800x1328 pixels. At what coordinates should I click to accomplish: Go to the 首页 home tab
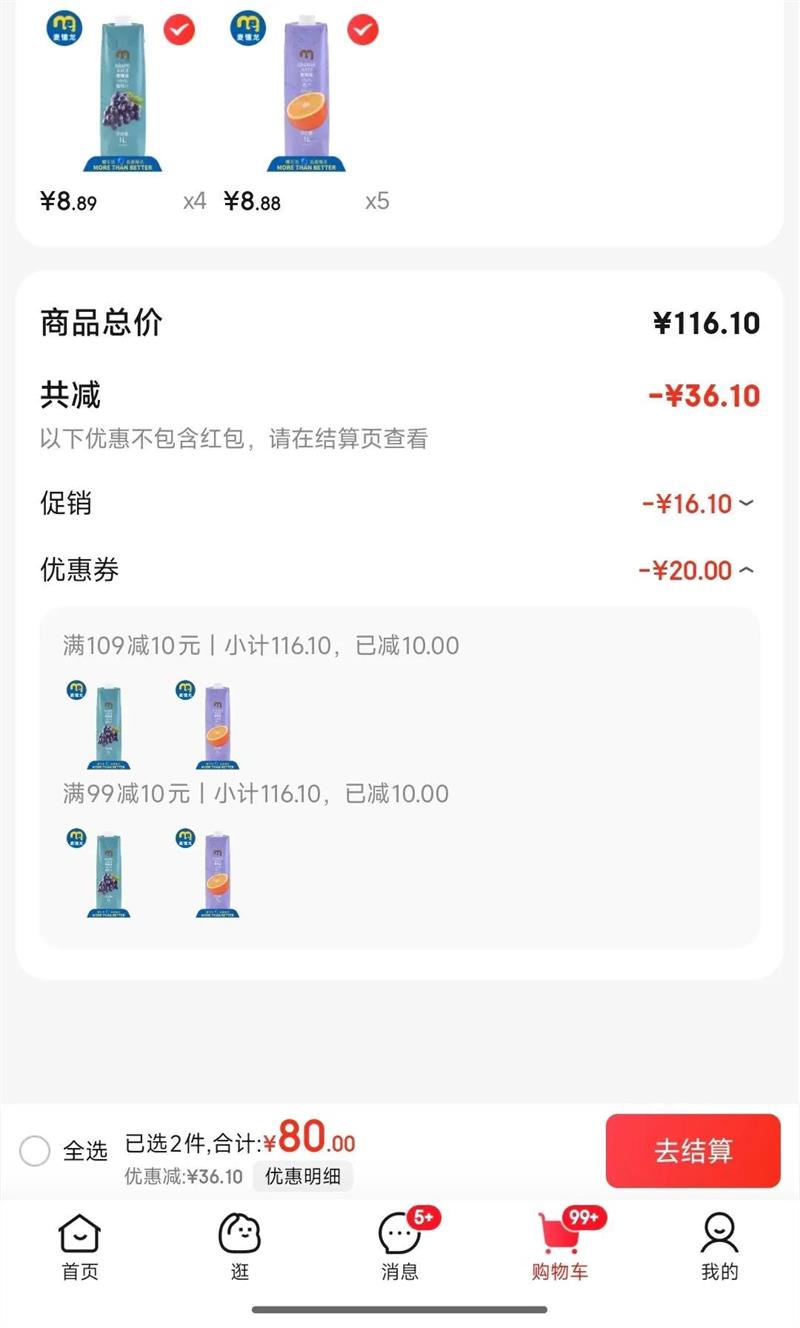80,1246
